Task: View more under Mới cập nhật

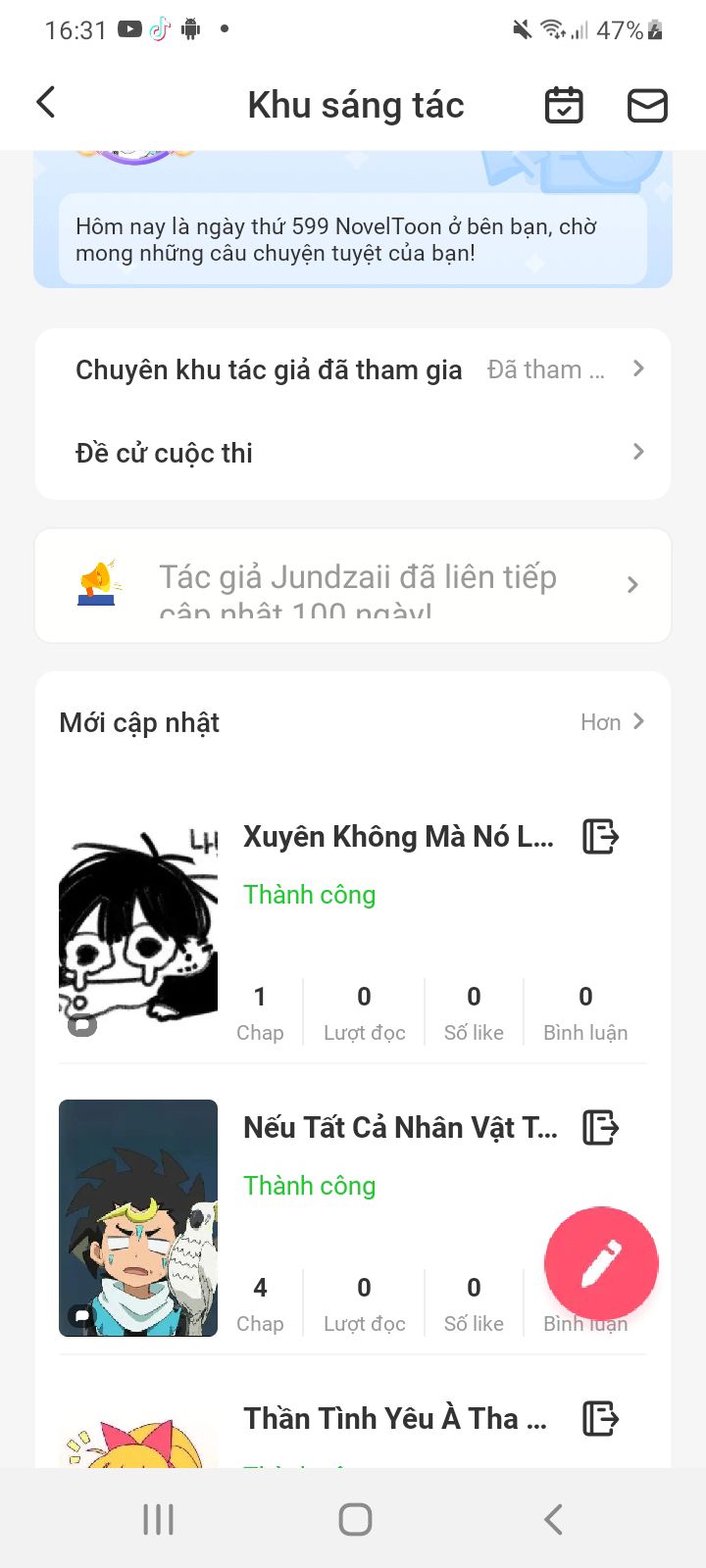Action: click(x=612, y=722)
